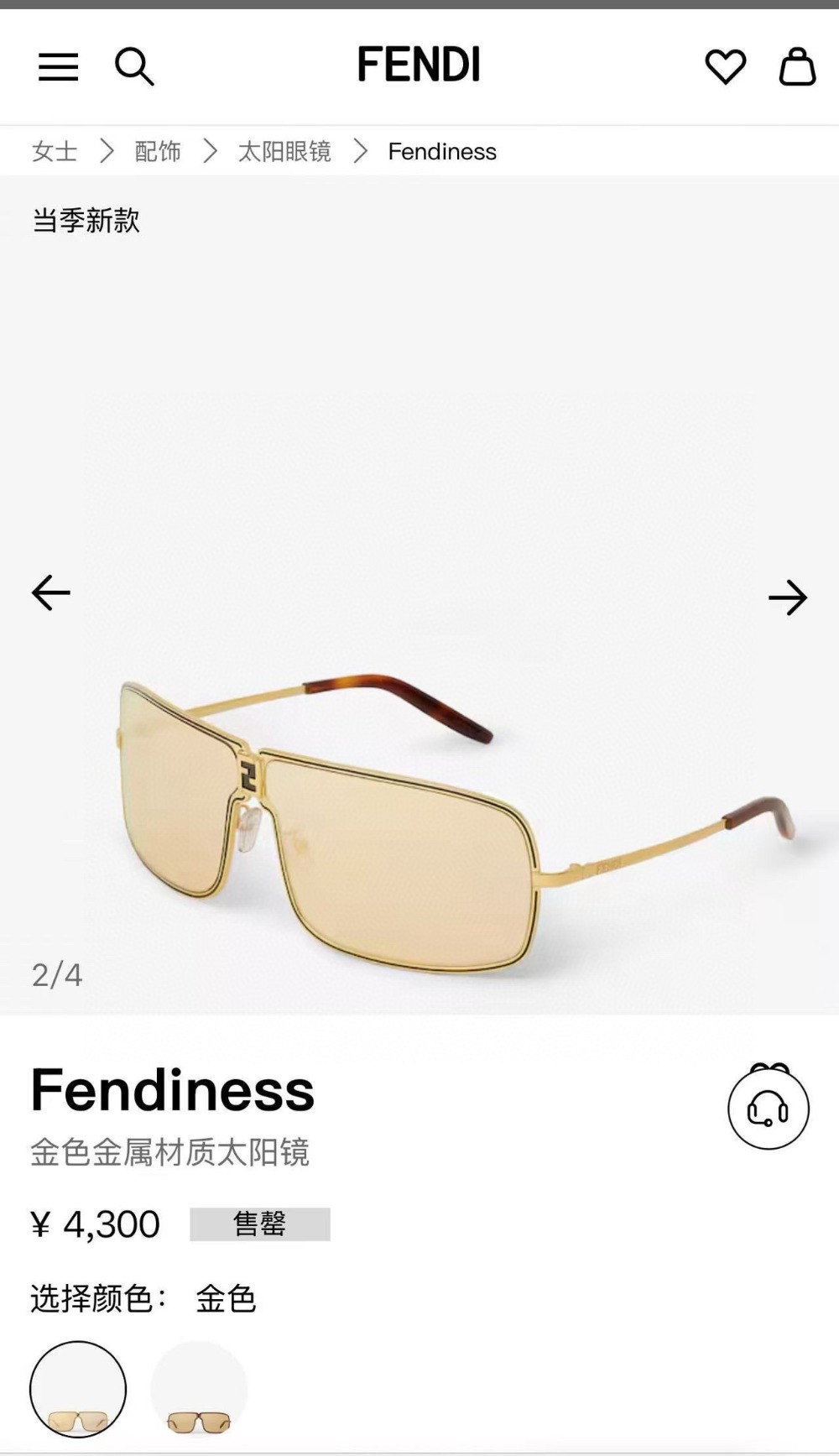Image resolution: width=839 pixels, height=1456 pixels.
Task: Select the second color swatch
Action: tap(199, 1390)
